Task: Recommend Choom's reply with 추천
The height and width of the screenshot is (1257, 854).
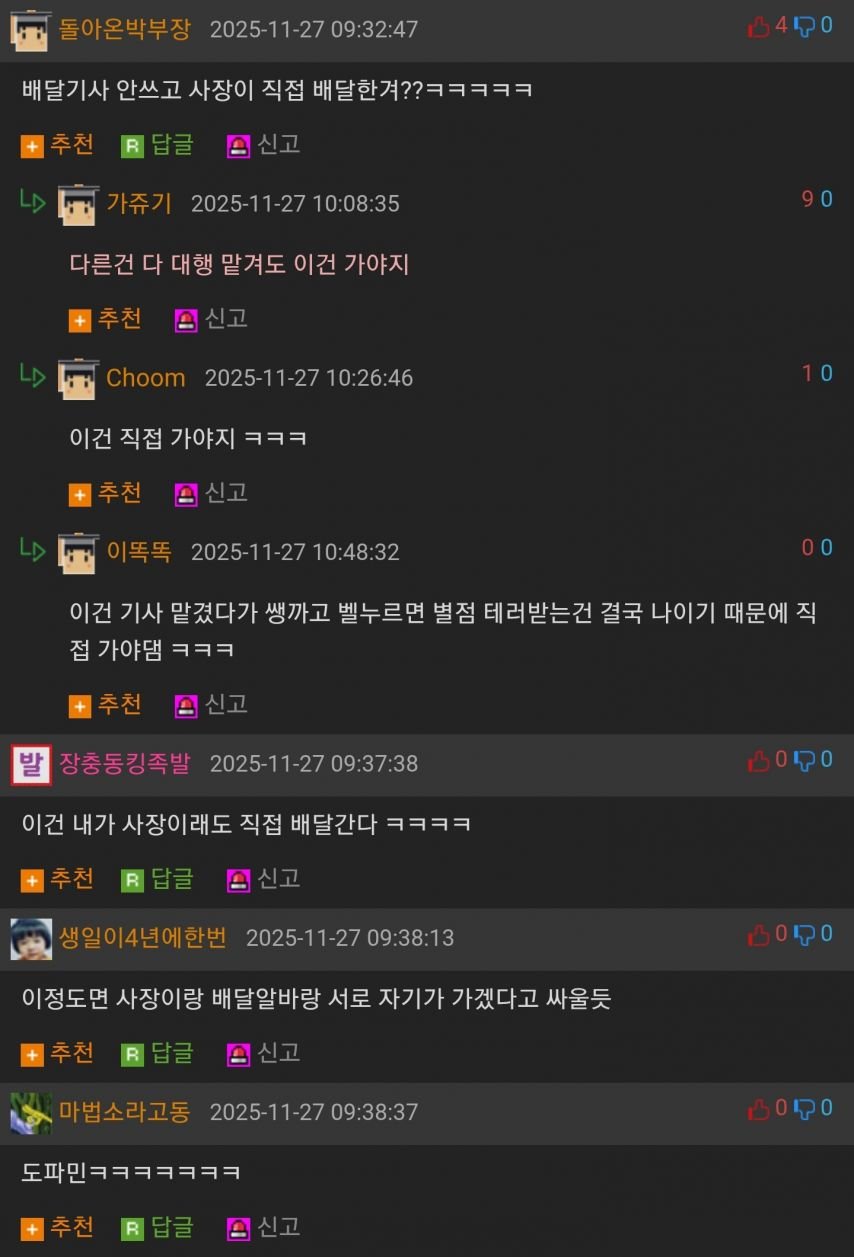Action: (x=105, y=494)
